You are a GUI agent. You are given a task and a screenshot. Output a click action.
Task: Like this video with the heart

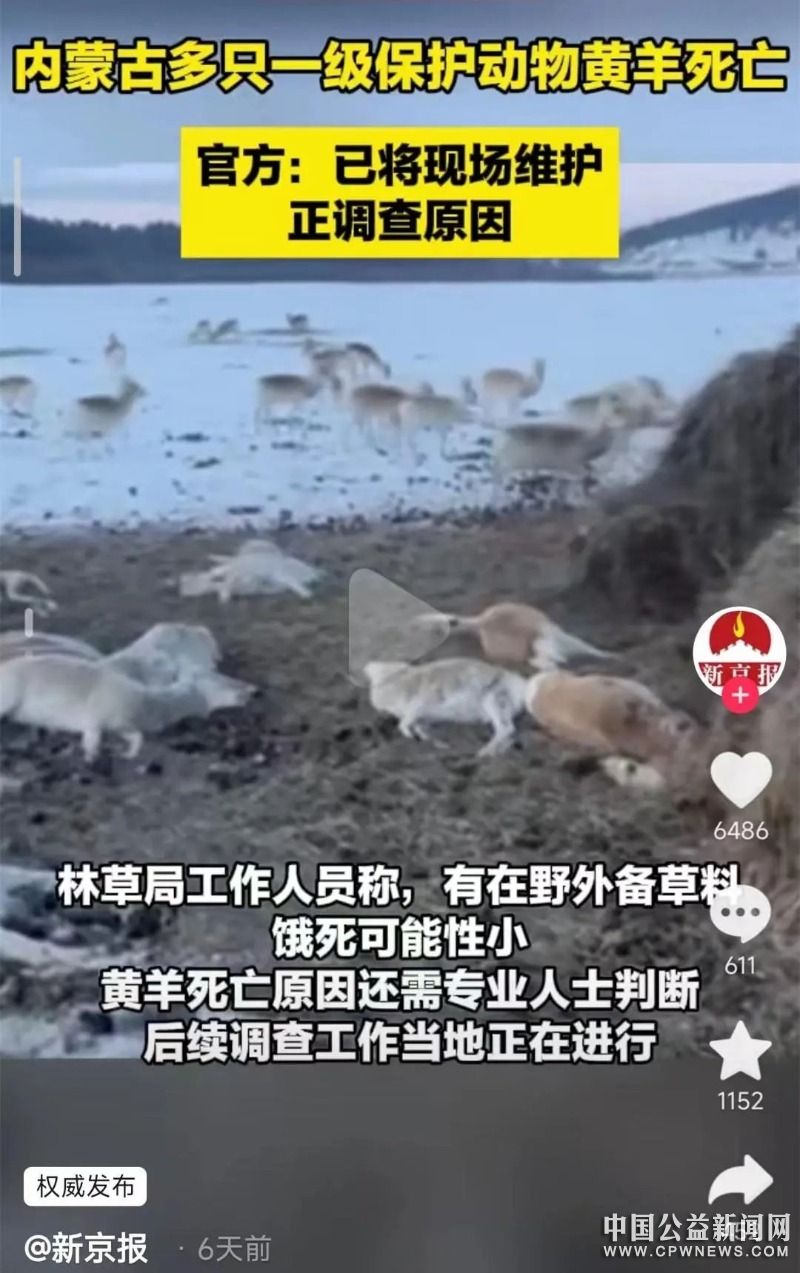coord(741,780)
